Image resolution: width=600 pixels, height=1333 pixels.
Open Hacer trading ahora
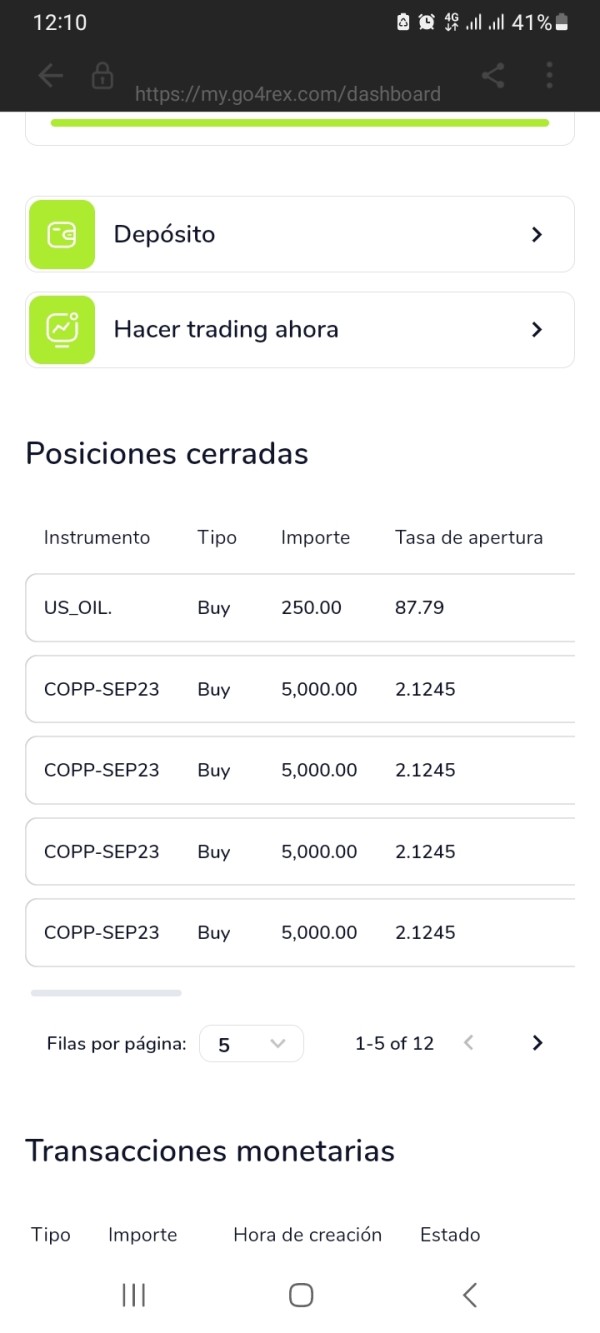[x=300, y=330]
